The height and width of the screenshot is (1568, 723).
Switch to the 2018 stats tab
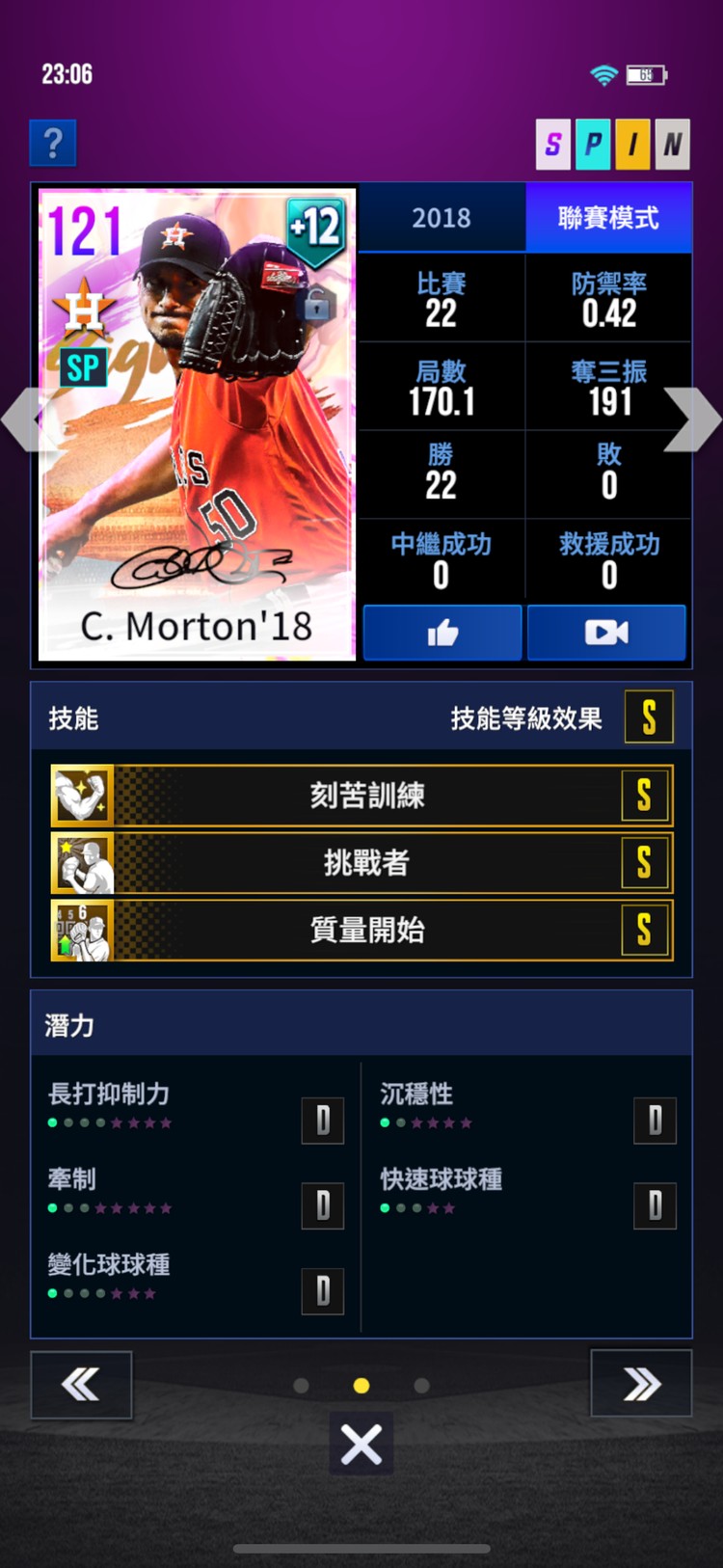(x=442, y=218)
